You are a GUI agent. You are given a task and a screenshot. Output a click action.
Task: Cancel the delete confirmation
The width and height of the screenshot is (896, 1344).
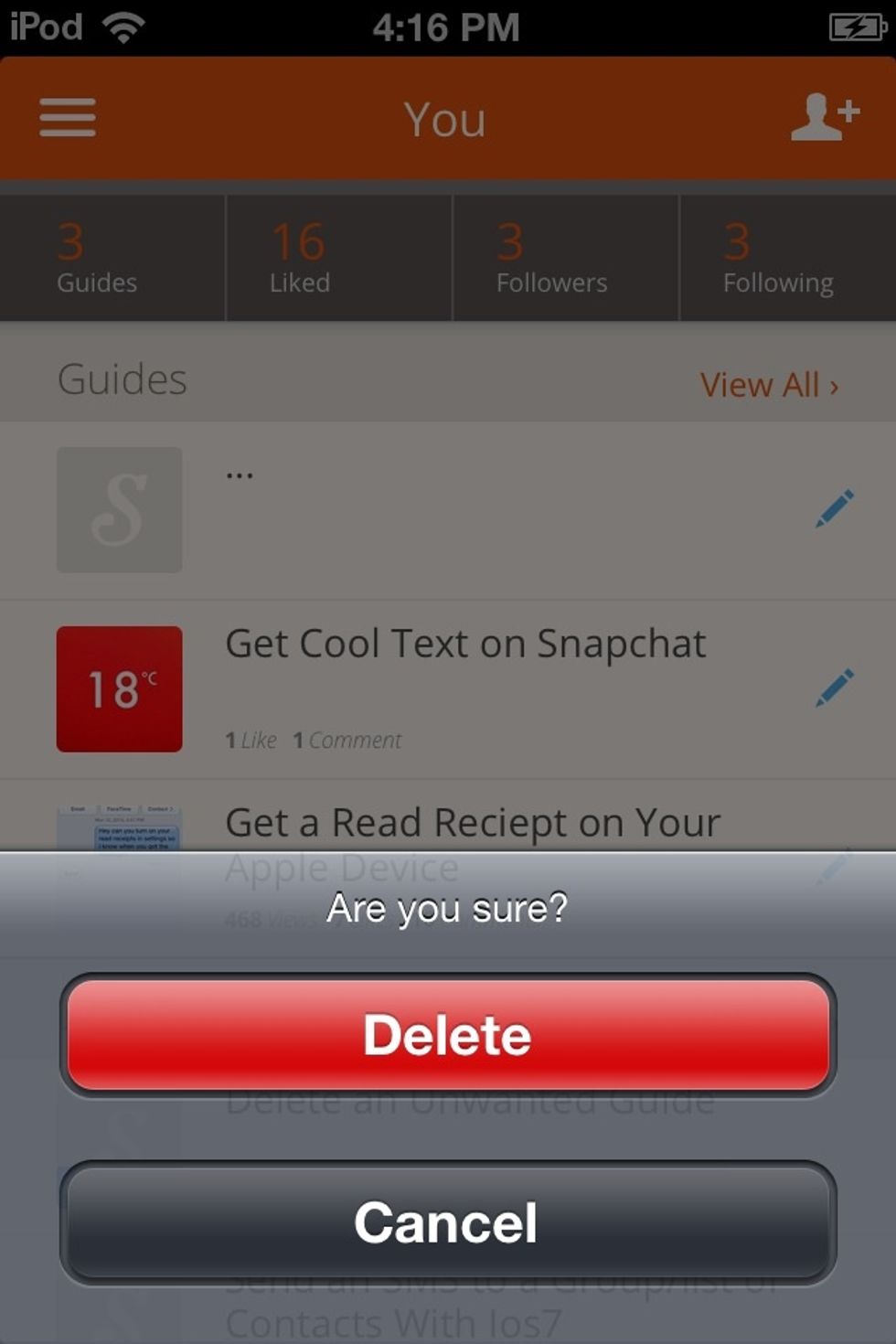click(448, 1222)
